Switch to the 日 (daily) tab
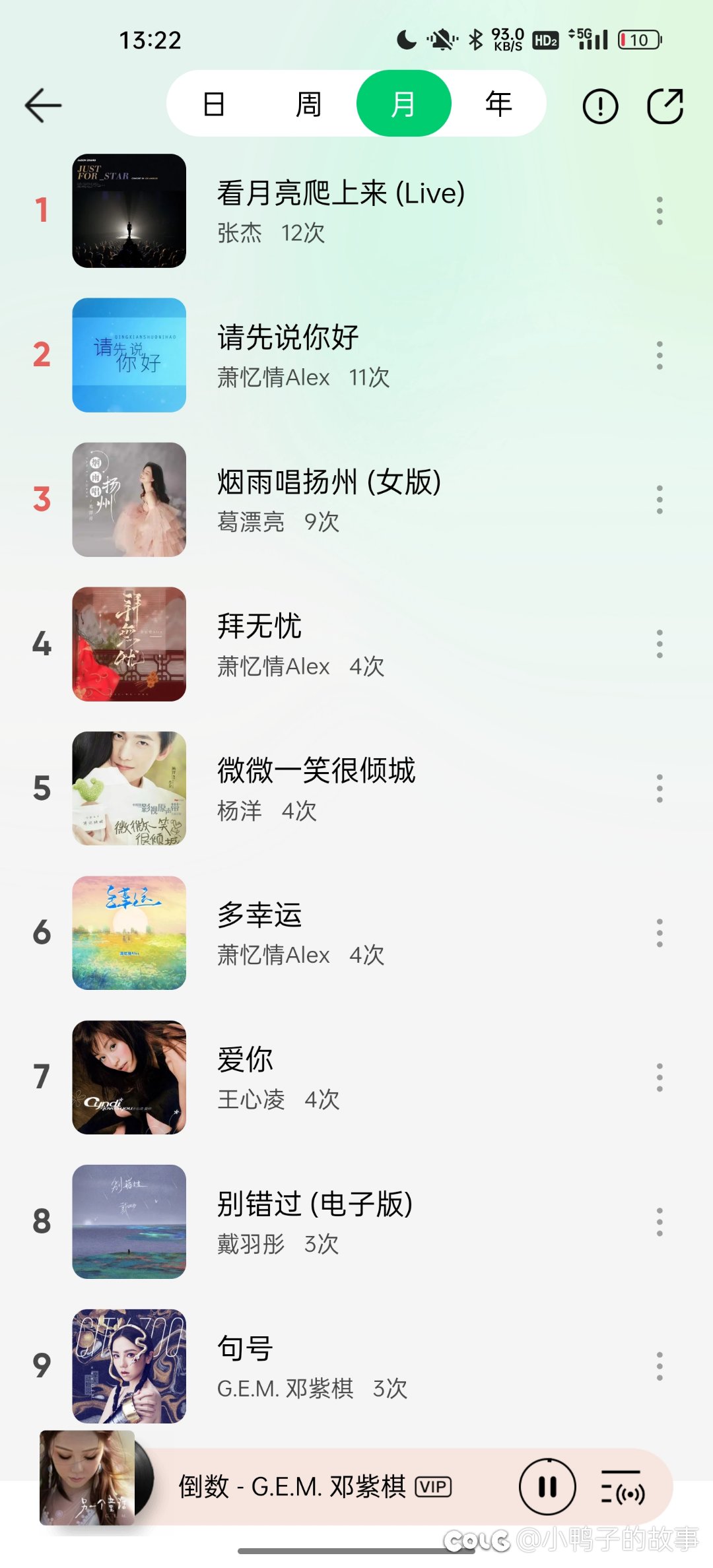Viewport: 713px width, 1568px height. 214,104
